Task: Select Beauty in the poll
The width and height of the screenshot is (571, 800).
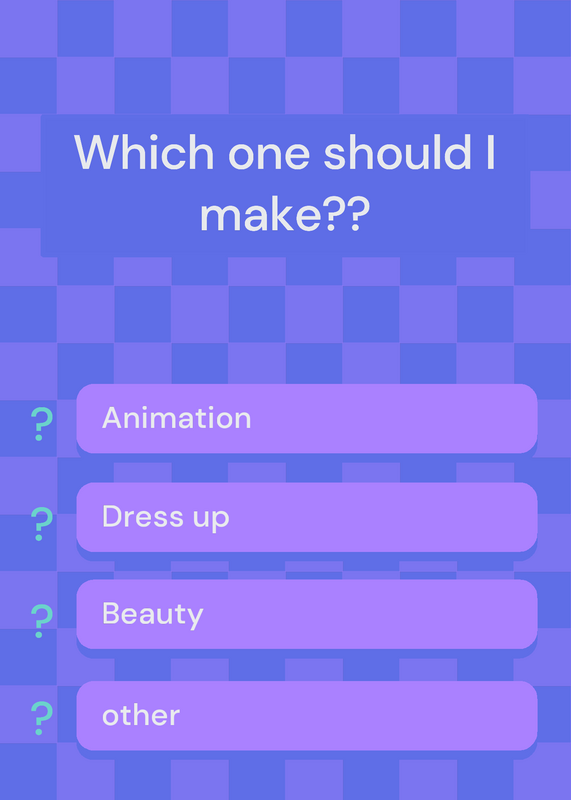Action: coord(307,614)
